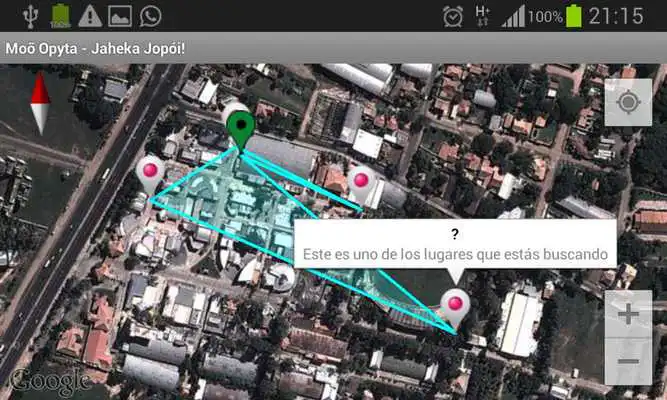Zoom in on the map
The width and height of the screenshot is (667, 400).
(x=628, y=315)
